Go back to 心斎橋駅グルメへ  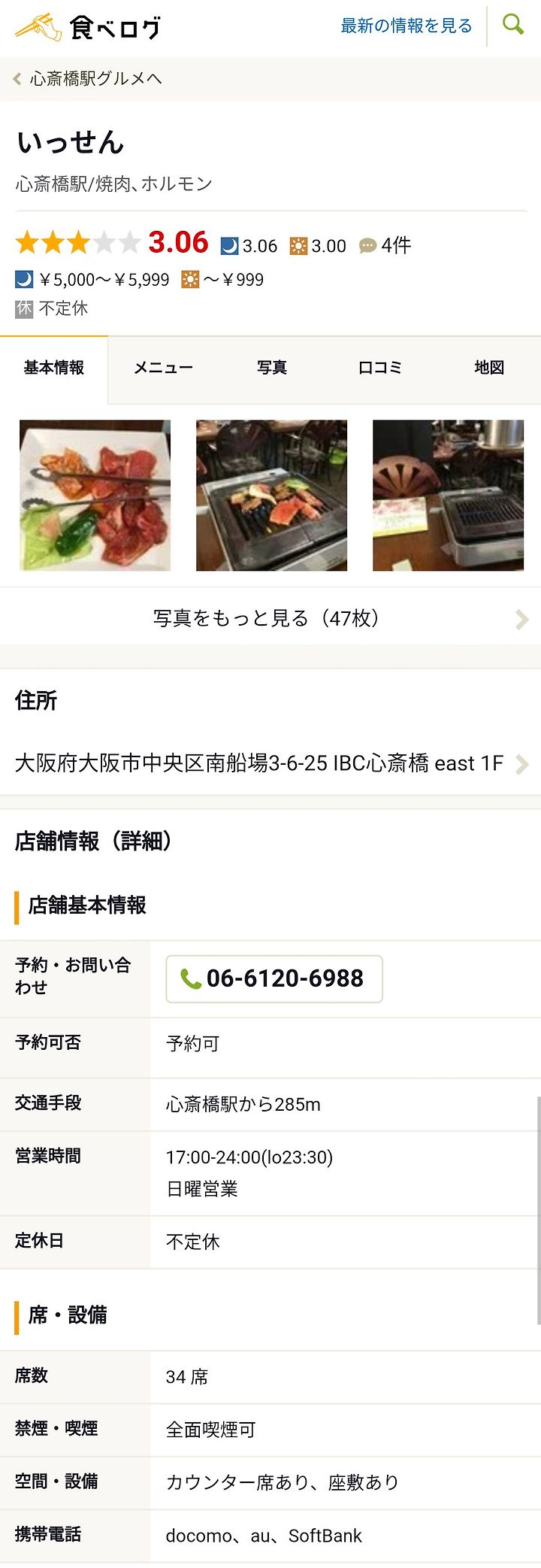click(89, 79)
